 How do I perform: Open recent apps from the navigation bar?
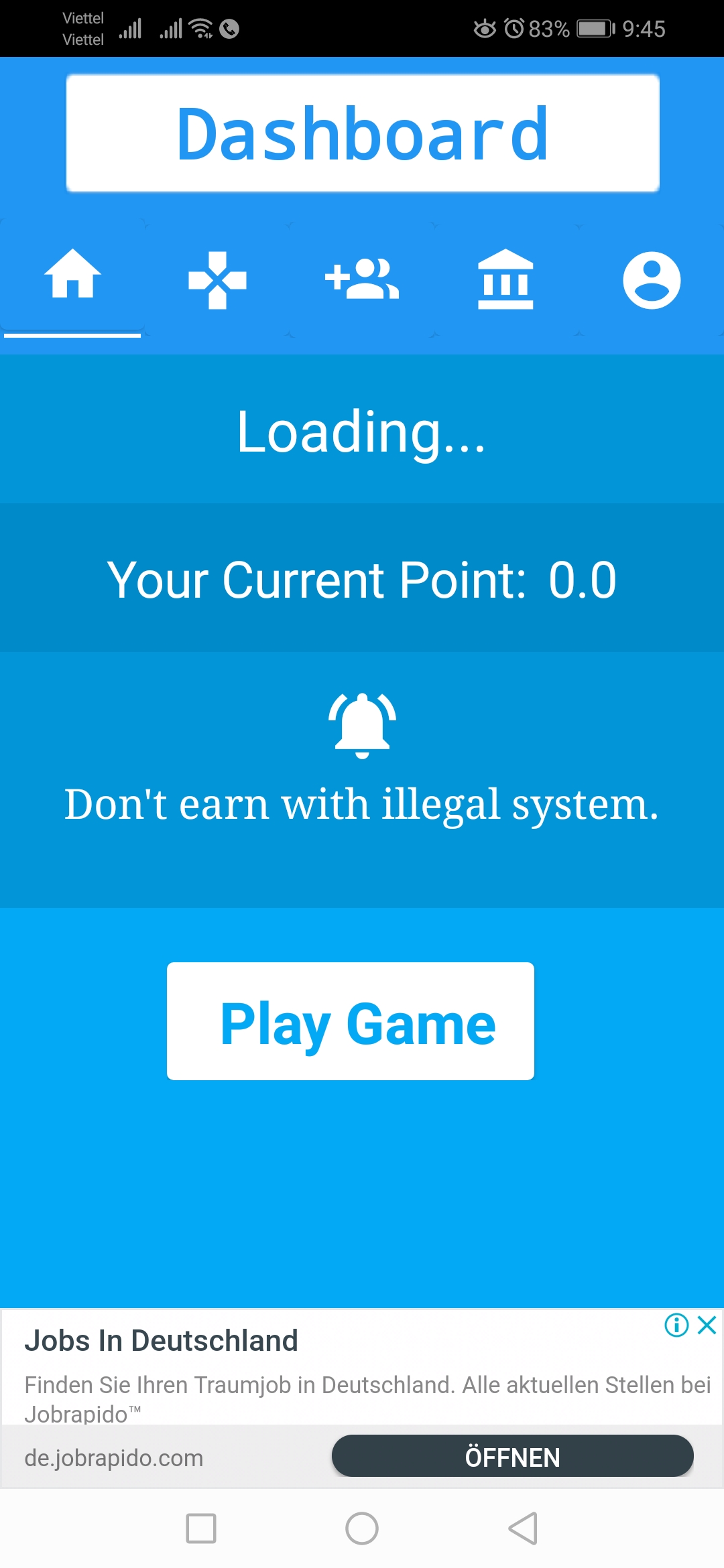200,1528
